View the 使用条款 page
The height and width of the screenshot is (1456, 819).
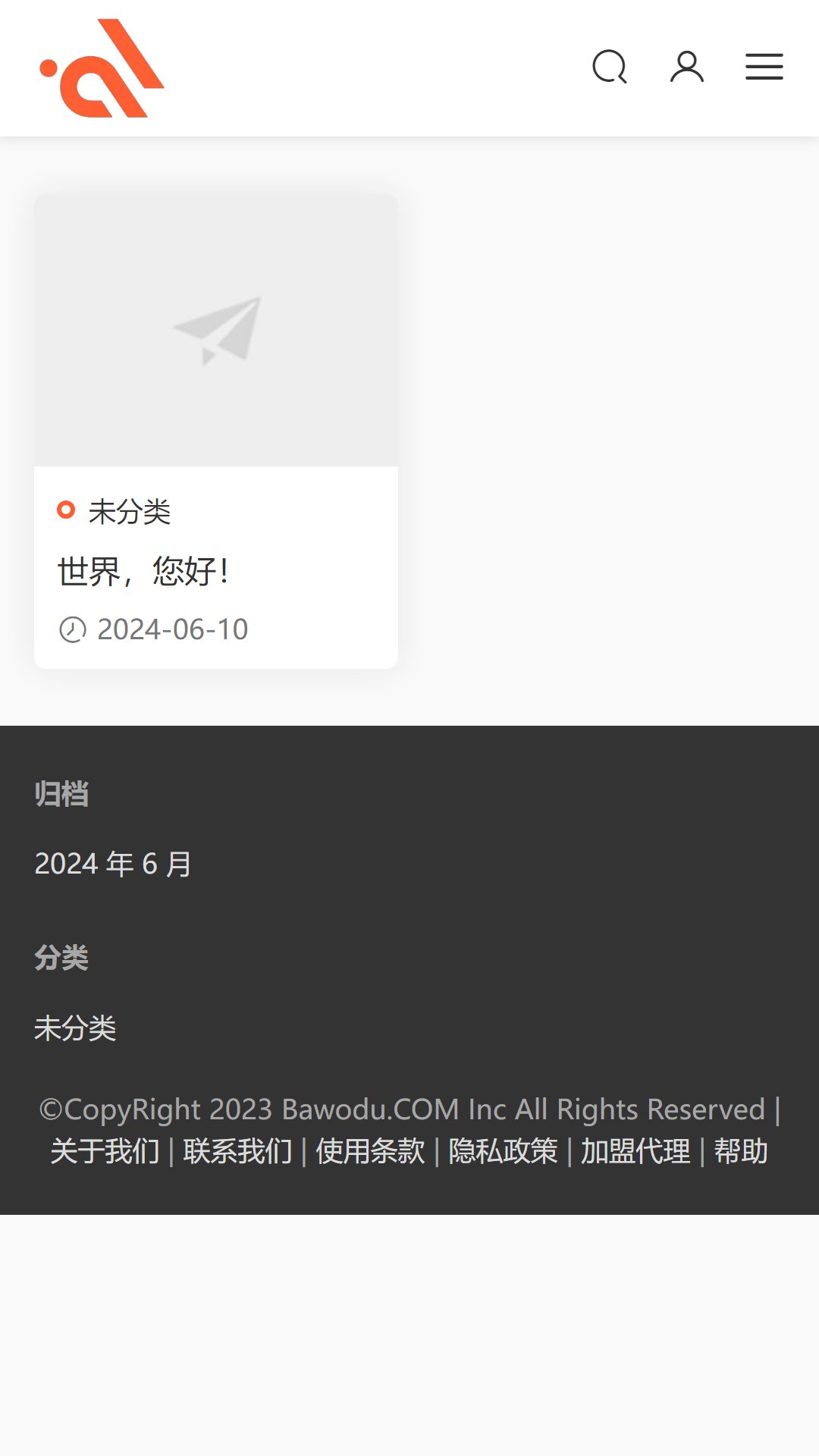tap(370, 1151)
